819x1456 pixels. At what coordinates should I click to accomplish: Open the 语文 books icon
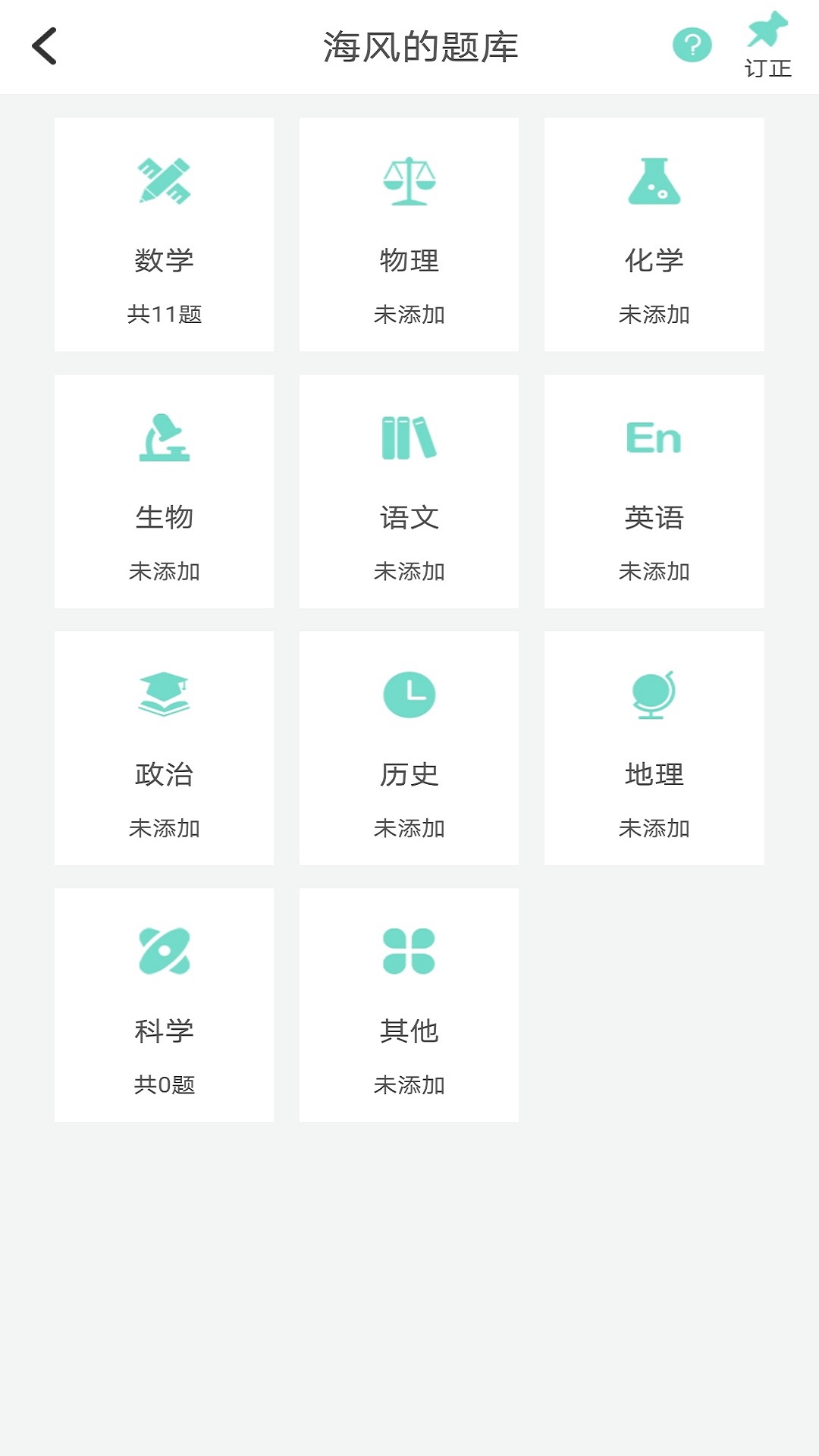(x=409, y=438)
